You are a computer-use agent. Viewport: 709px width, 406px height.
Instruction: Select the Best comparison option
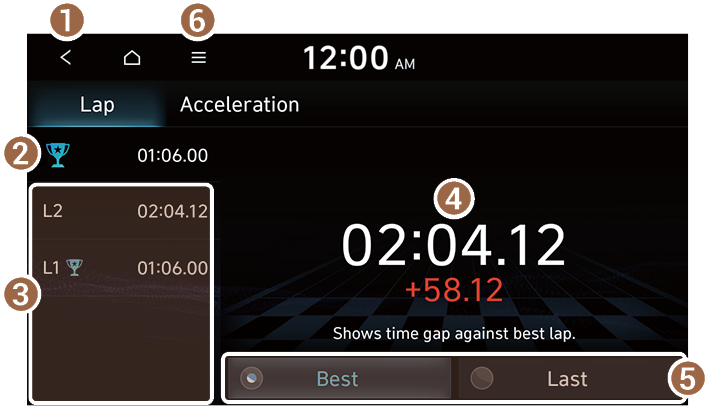[x=337, y=379]
